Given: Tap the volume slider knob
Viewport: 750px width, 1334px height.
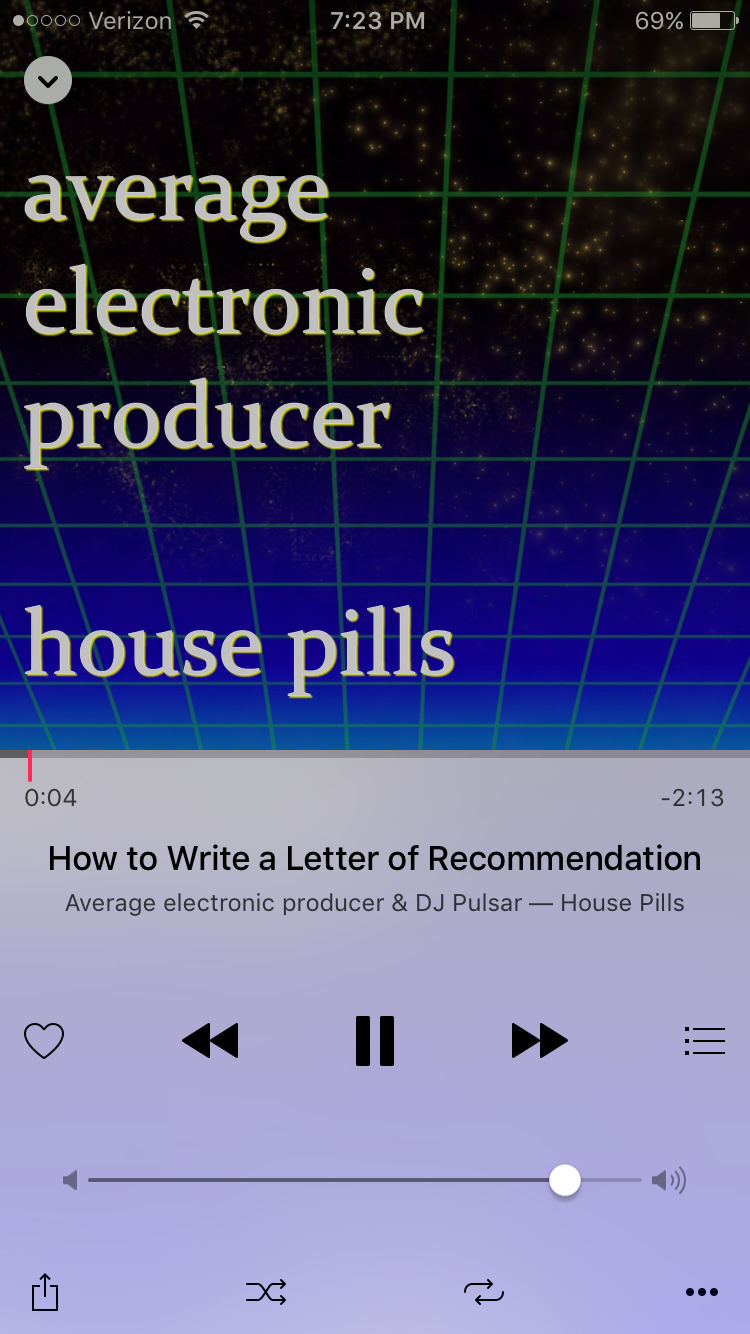Looking at the screenshot, I should coord(565,1181).
